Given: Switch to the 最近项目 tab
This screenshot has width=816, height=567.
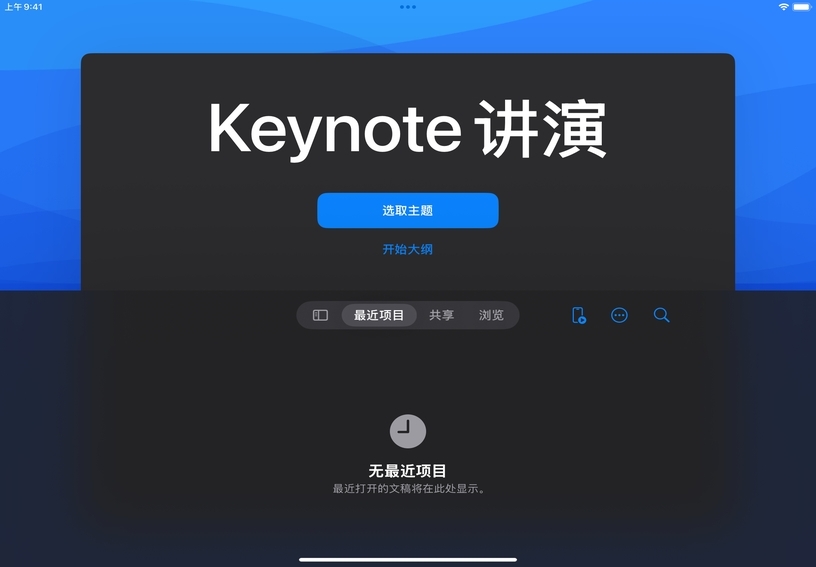Looking at the screenshot, I should click(x=379, y=315).
